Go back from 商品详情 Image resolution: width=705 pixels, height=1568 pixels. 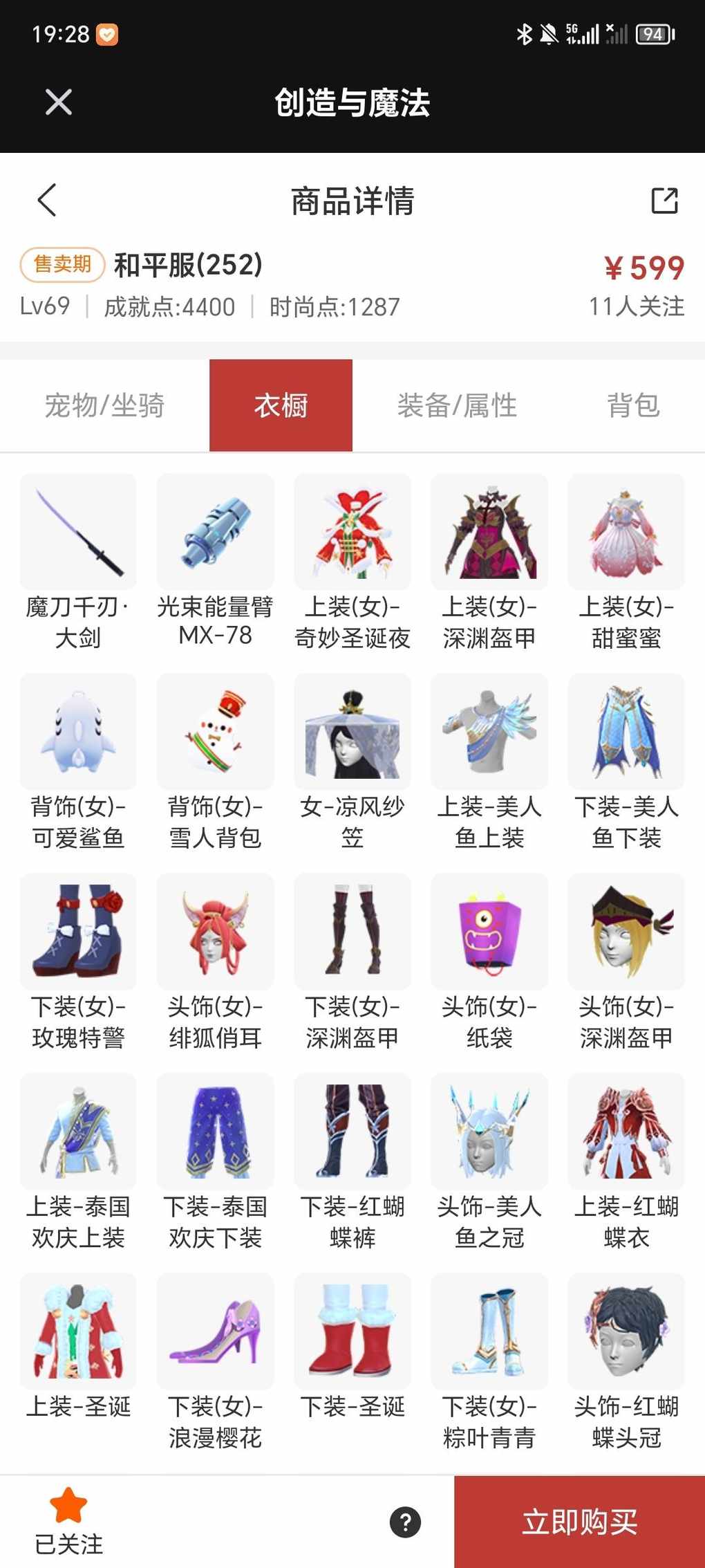click(47, 201)
